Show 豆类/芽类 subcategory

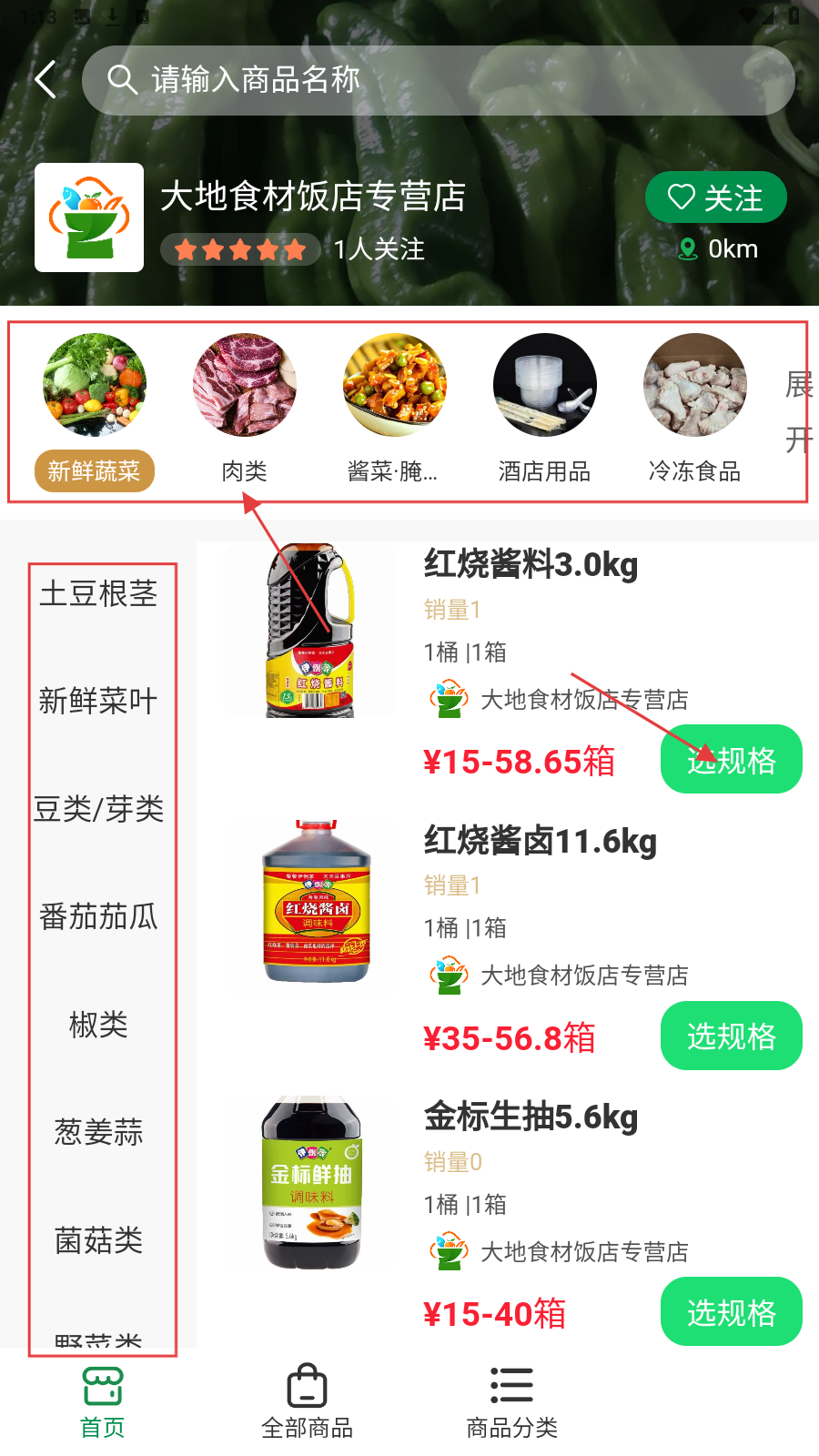click(x=98, y=809)
